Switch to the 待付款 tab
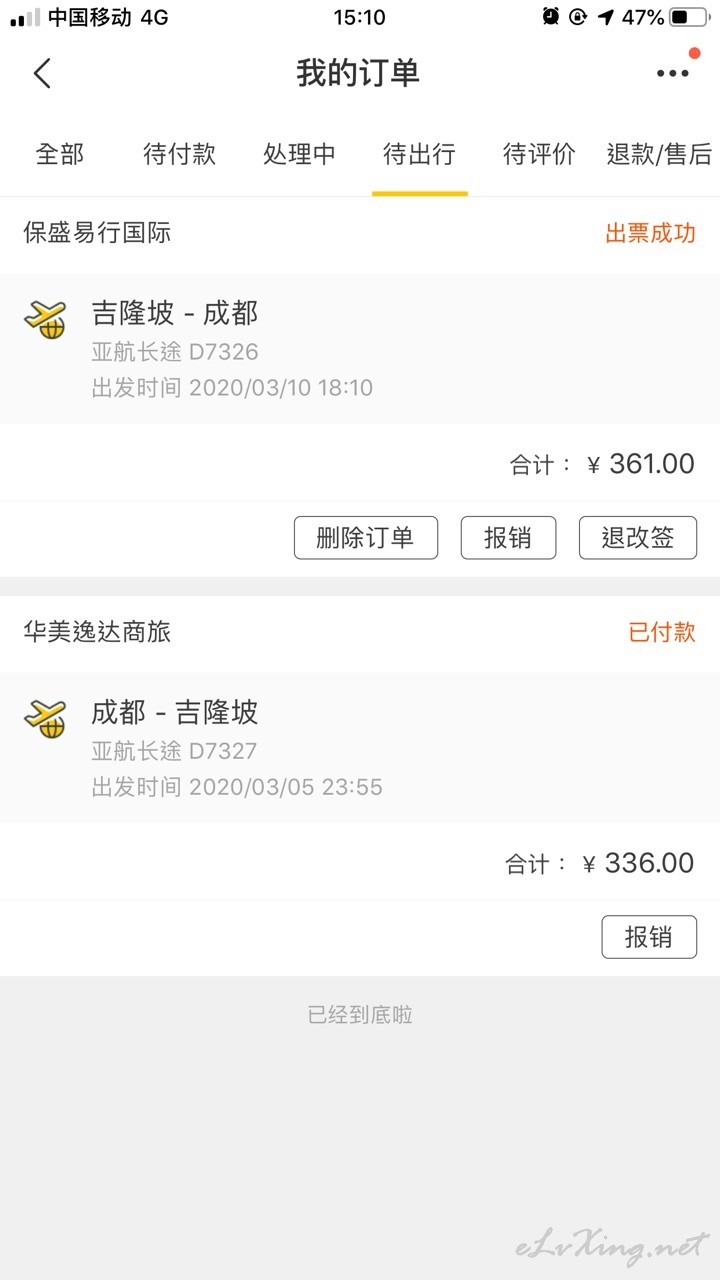The width and height of the screenshot is (720, 1280). [180, 154]
